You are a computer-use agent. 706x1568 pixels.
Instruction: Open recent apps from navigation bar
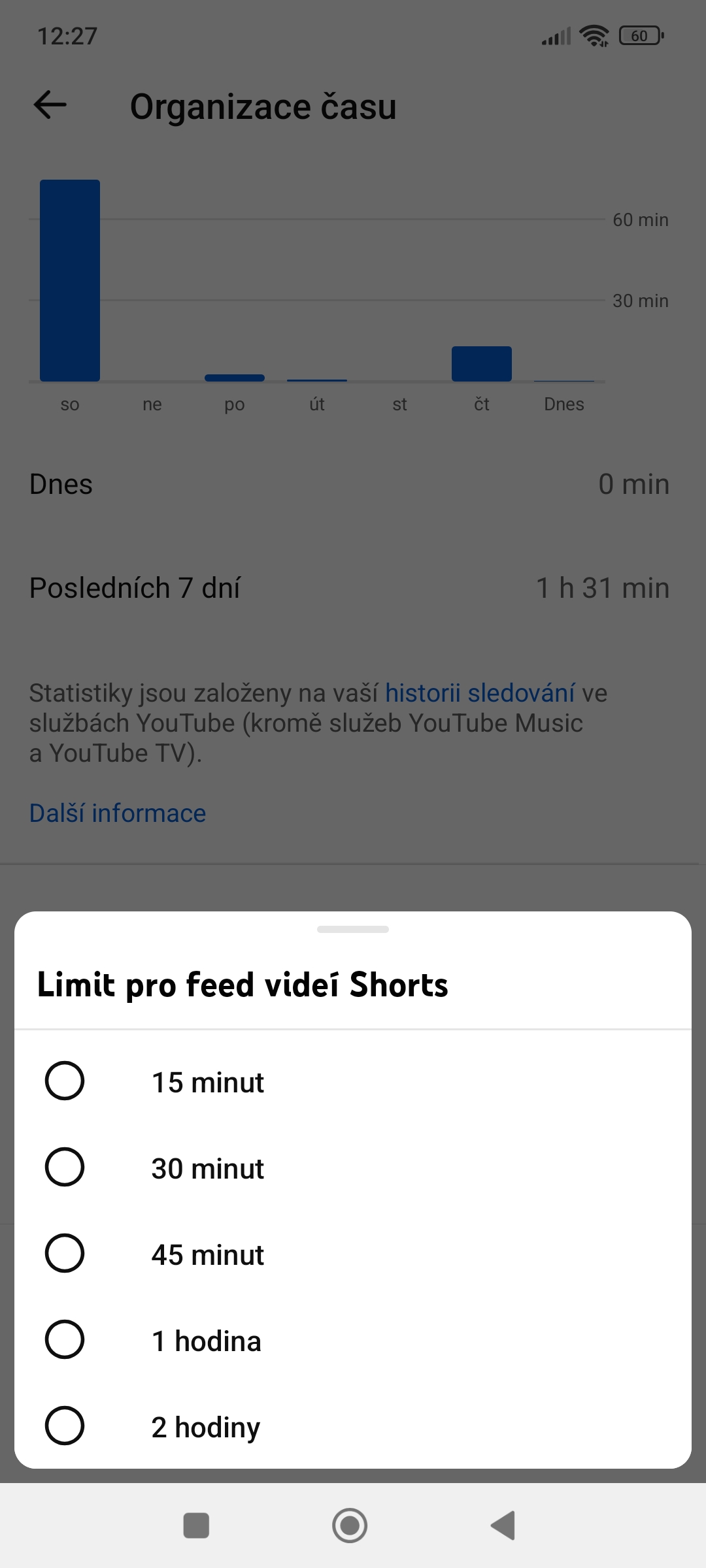click(196, 1526)
